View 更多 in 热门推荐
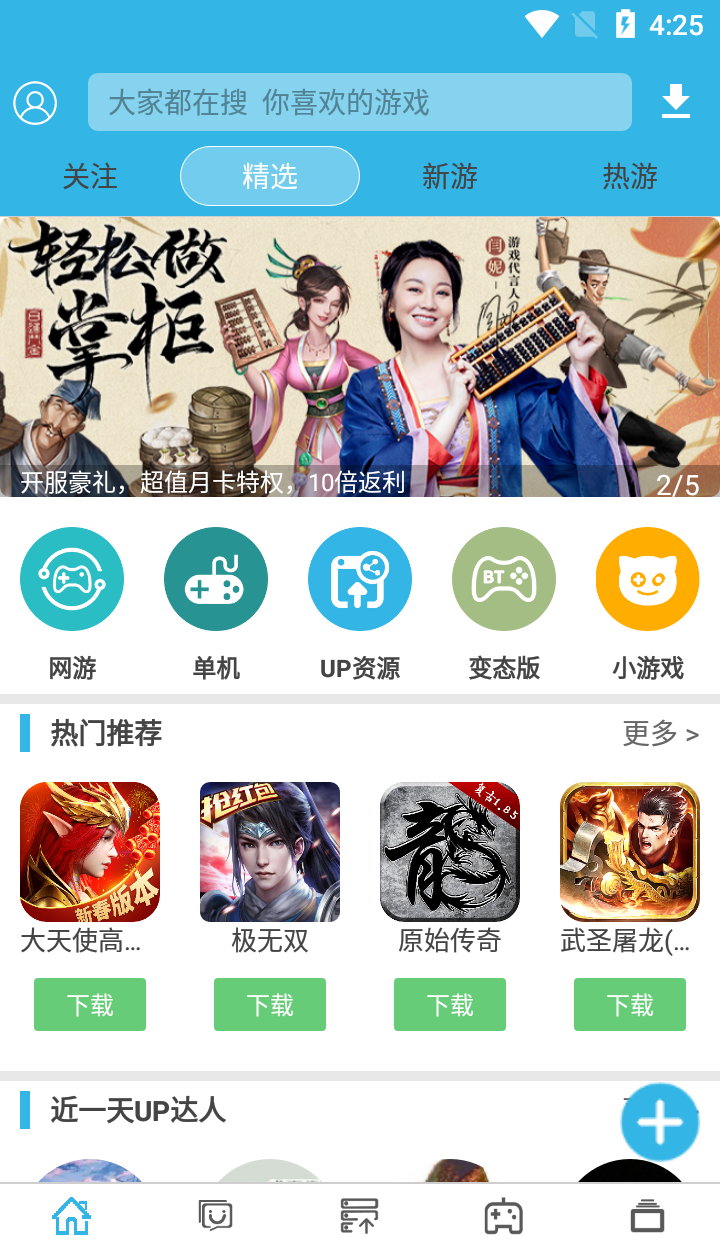Screen dimensions: 720x1240 660,734
